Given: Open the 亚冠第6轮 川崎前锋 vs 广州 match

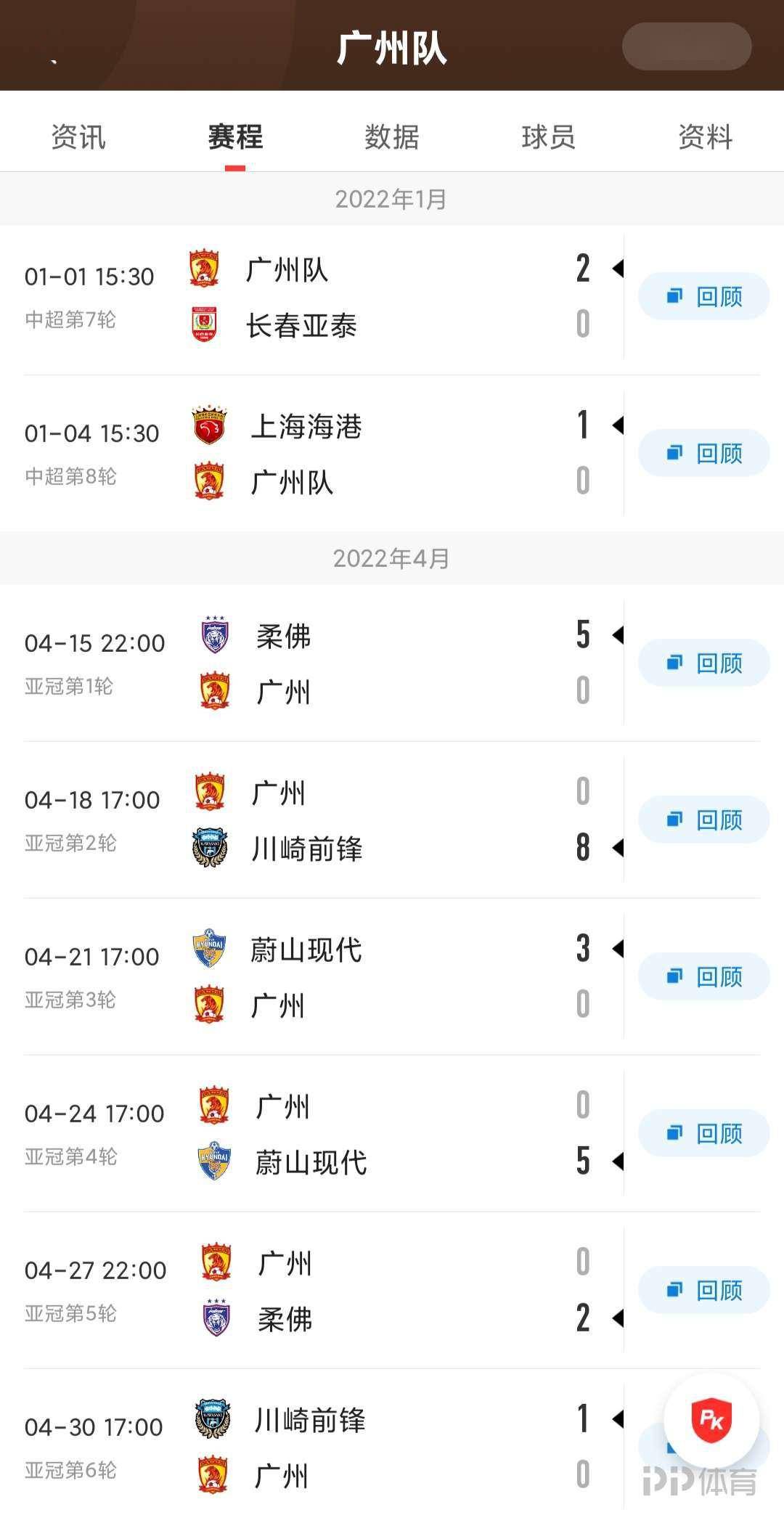Looking at the screenshot, I should point(312,1446).
